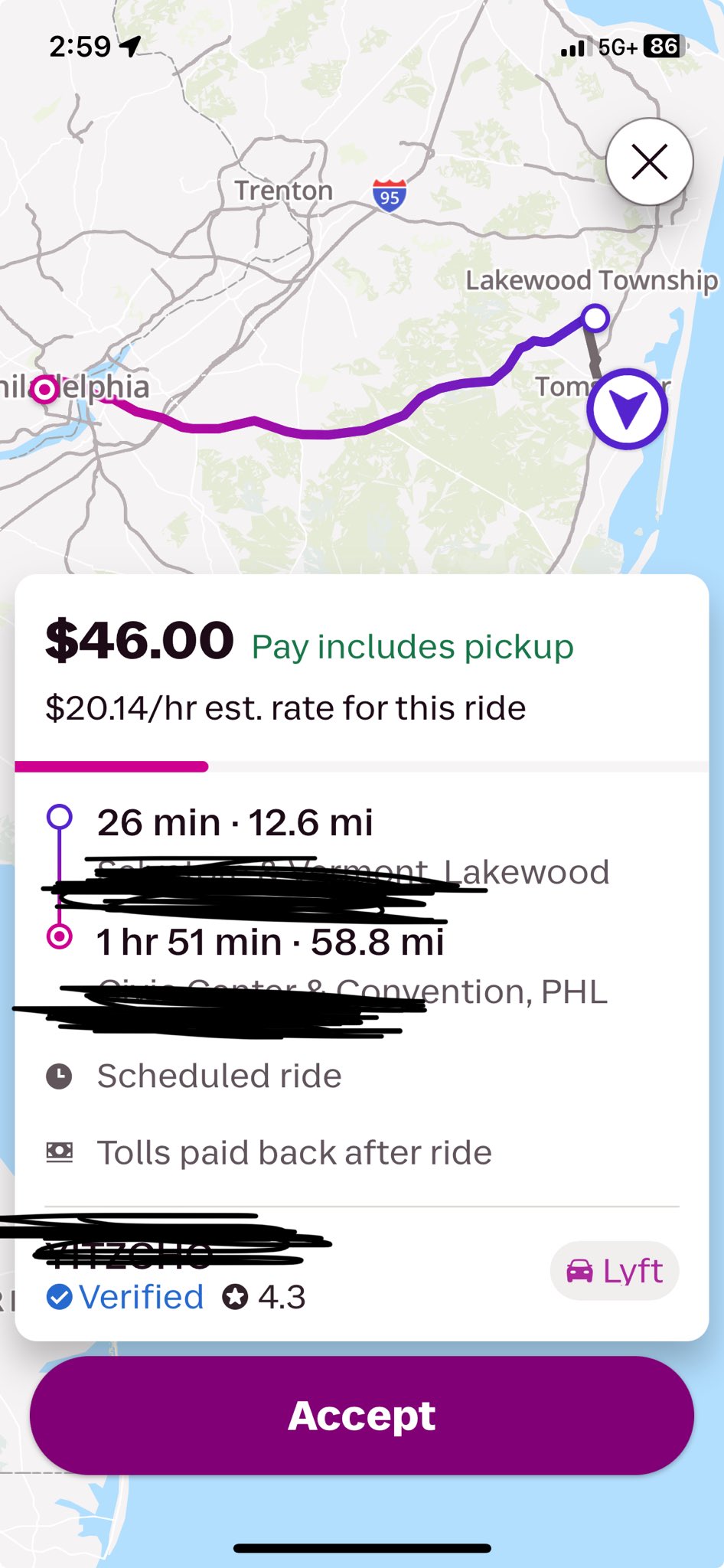Dismiss the ride request with the X
This screenshot has width=724, height=1568.
click(x=649, y=162)
